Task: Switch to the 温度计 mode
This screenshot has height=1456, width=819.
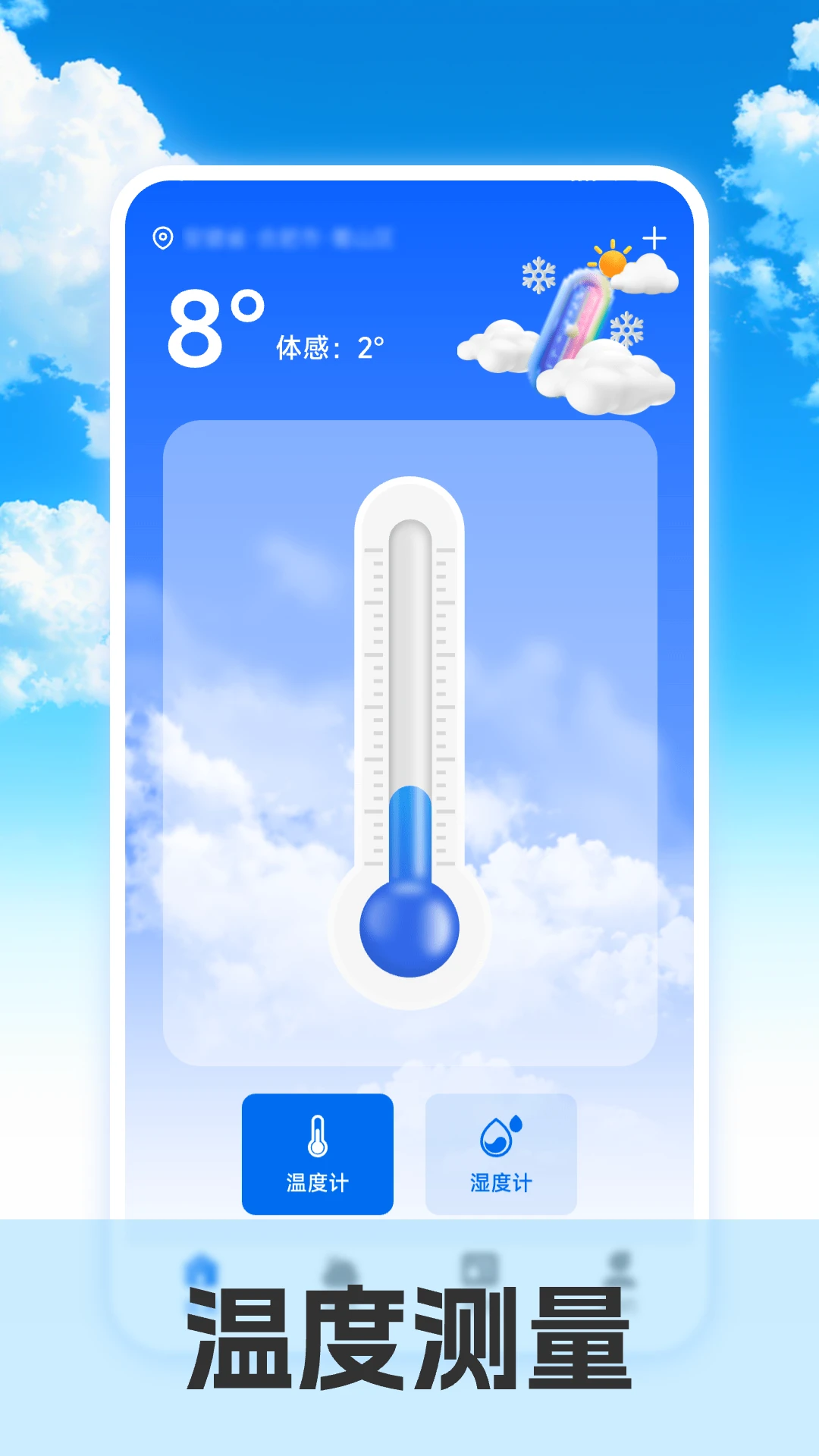Action: coord(317,1153)
